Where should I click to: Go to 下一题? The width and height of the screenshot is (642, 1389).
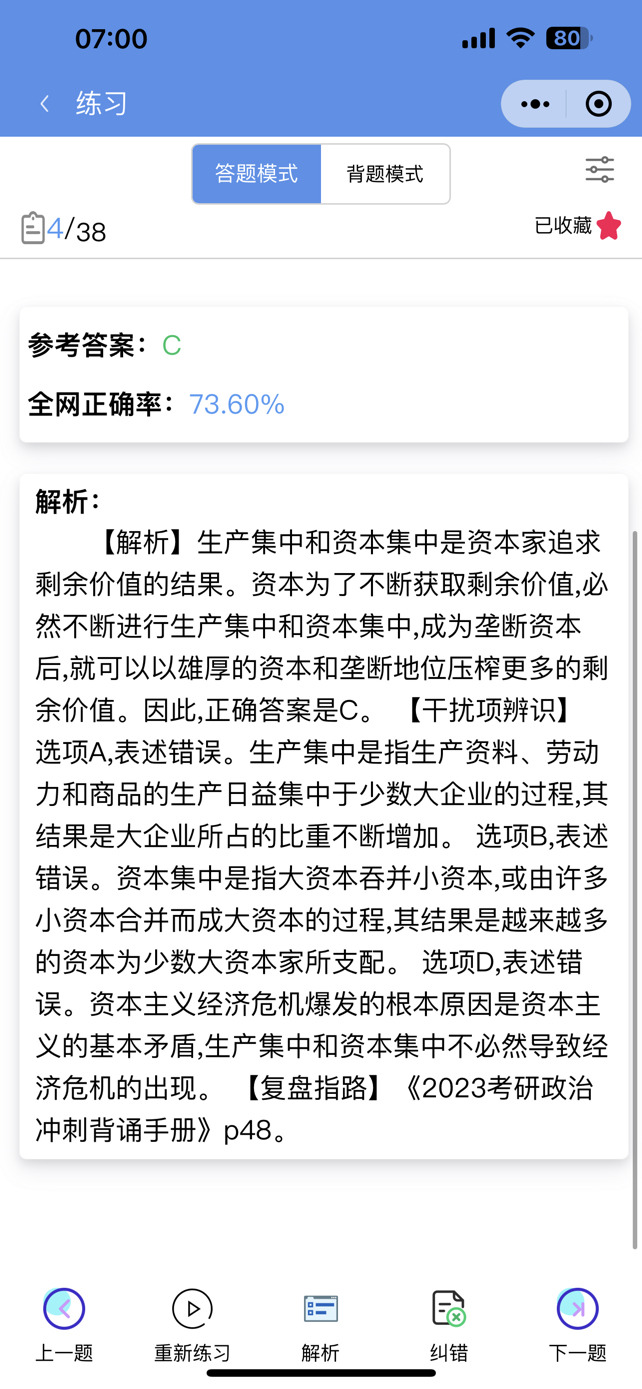577,1325
